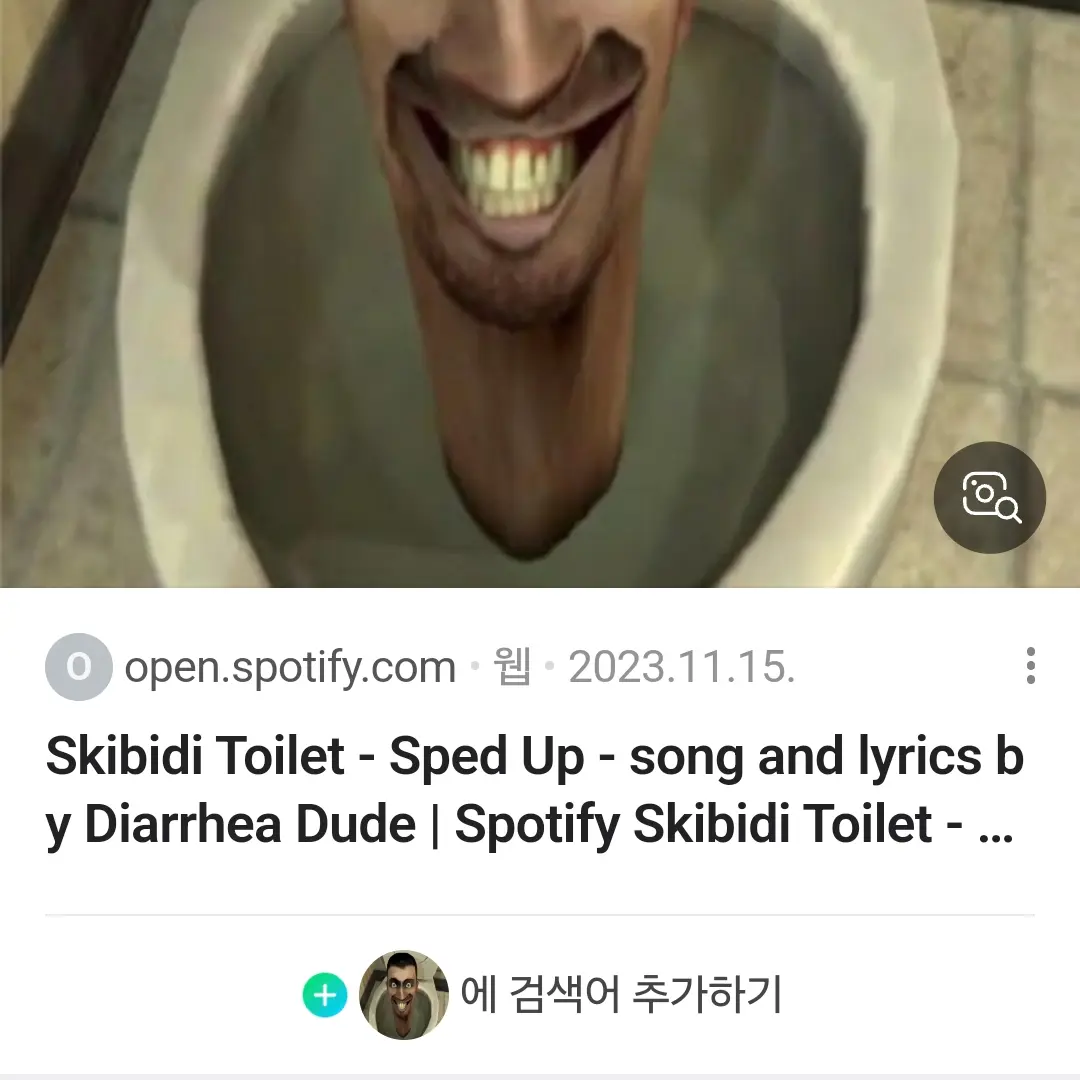Open the overflow menu for the Spotify result

pyautogui.click(x=1030, y=666)
